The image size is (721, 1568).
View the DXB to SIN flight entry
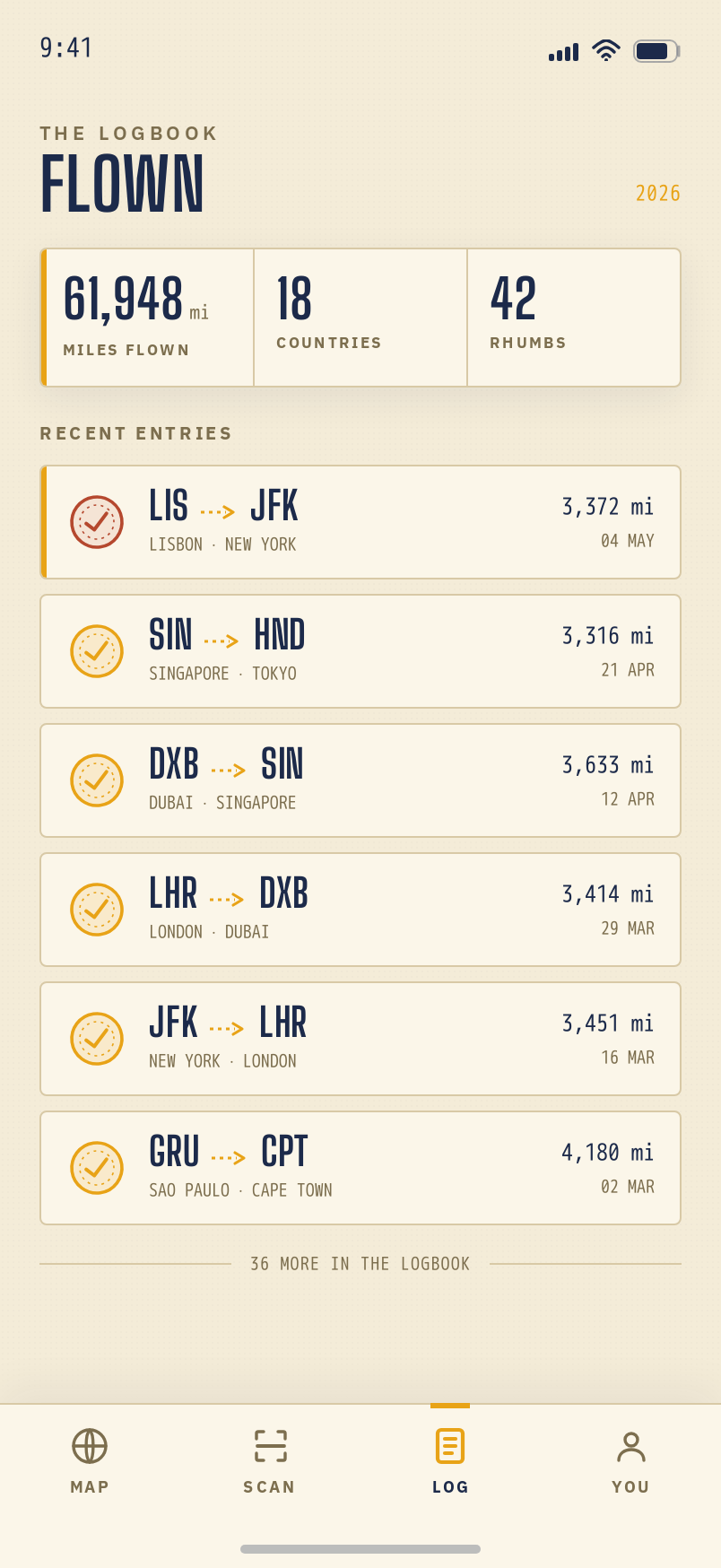(x=360, y=780)
